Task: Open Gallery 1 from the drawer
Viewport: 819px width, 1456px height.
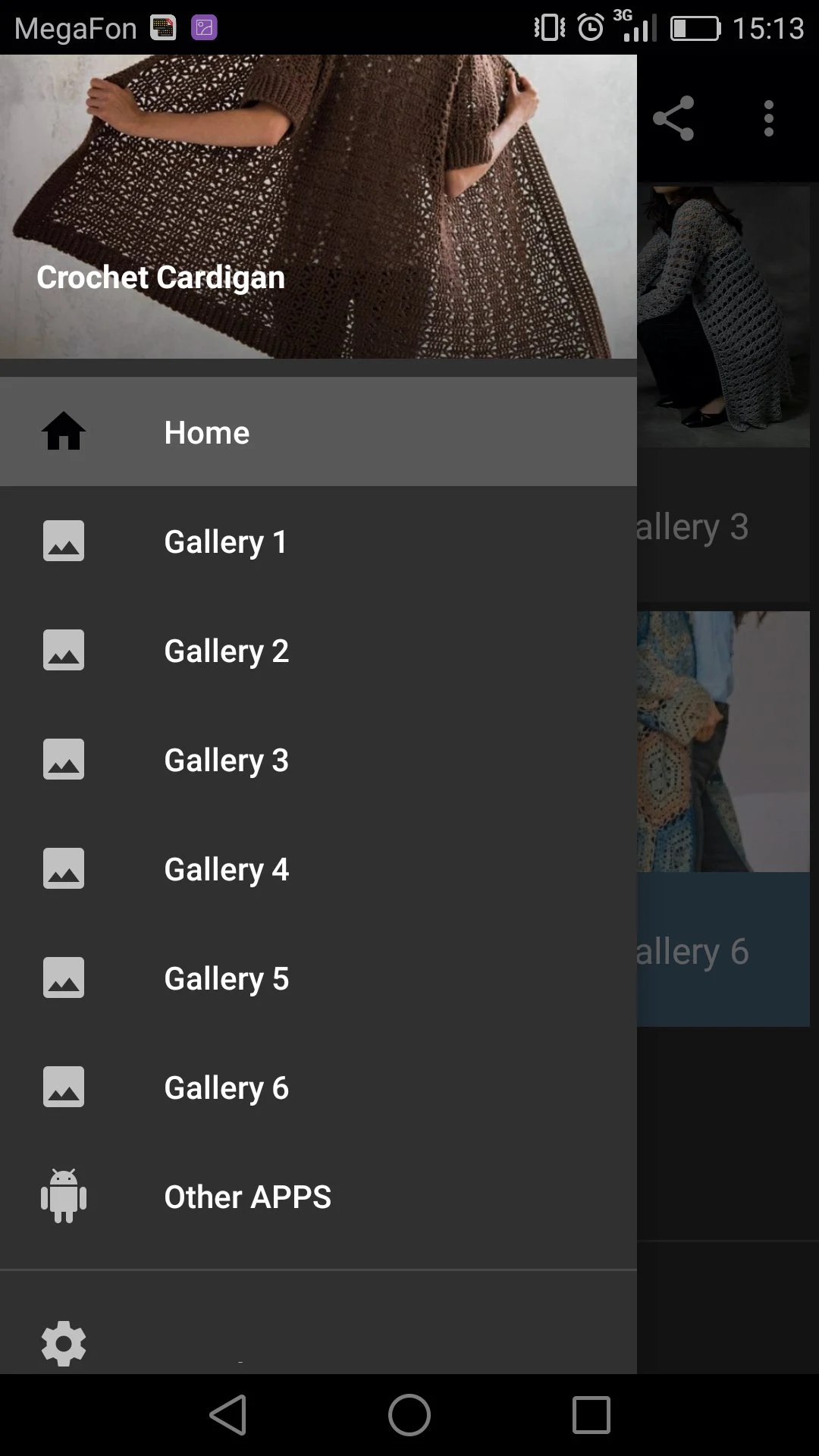Action: [318, 541]
